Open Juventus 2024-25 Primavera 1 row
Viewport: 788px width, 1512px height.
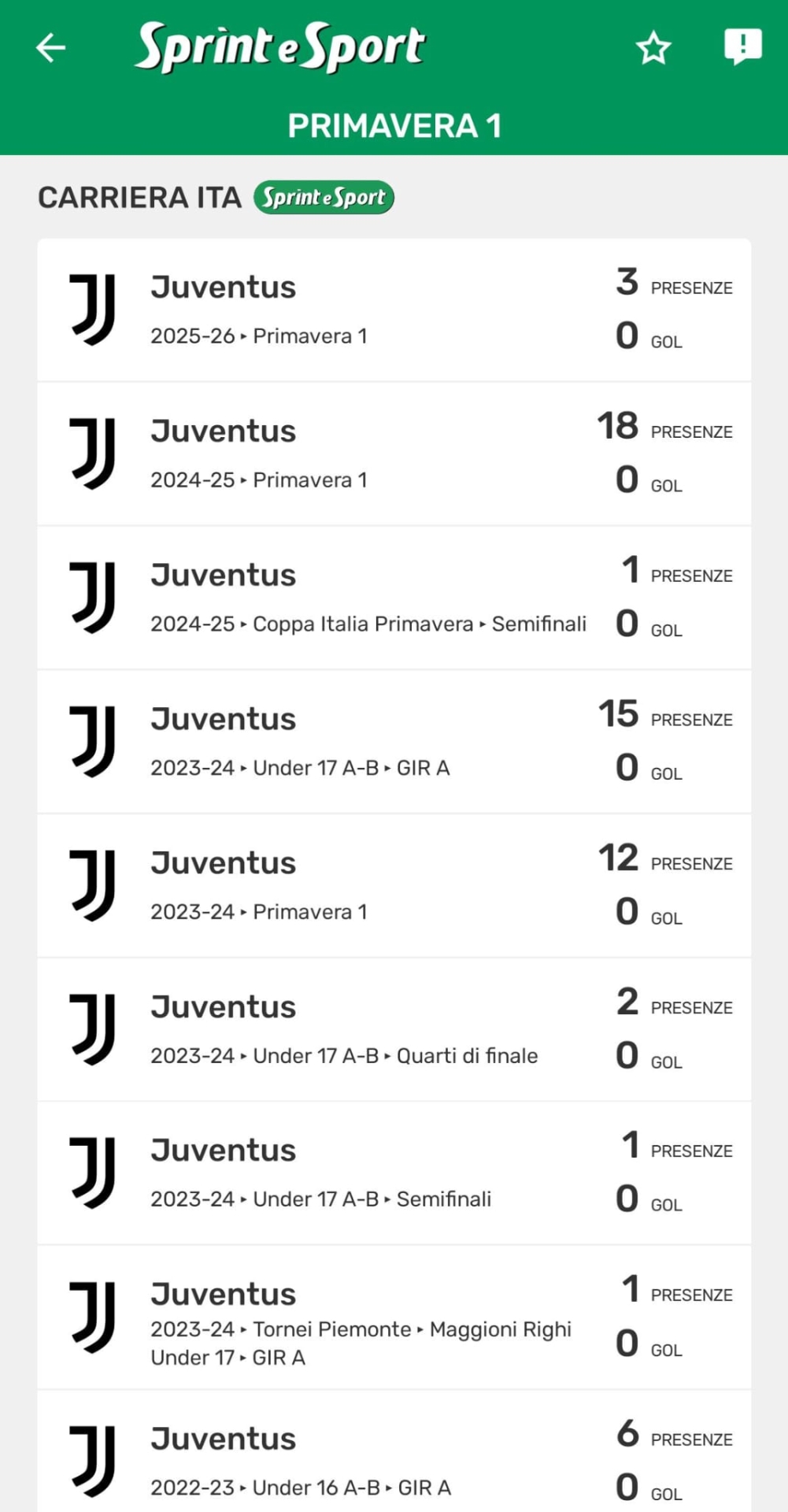pyautogui.click(x=394, y=454)
